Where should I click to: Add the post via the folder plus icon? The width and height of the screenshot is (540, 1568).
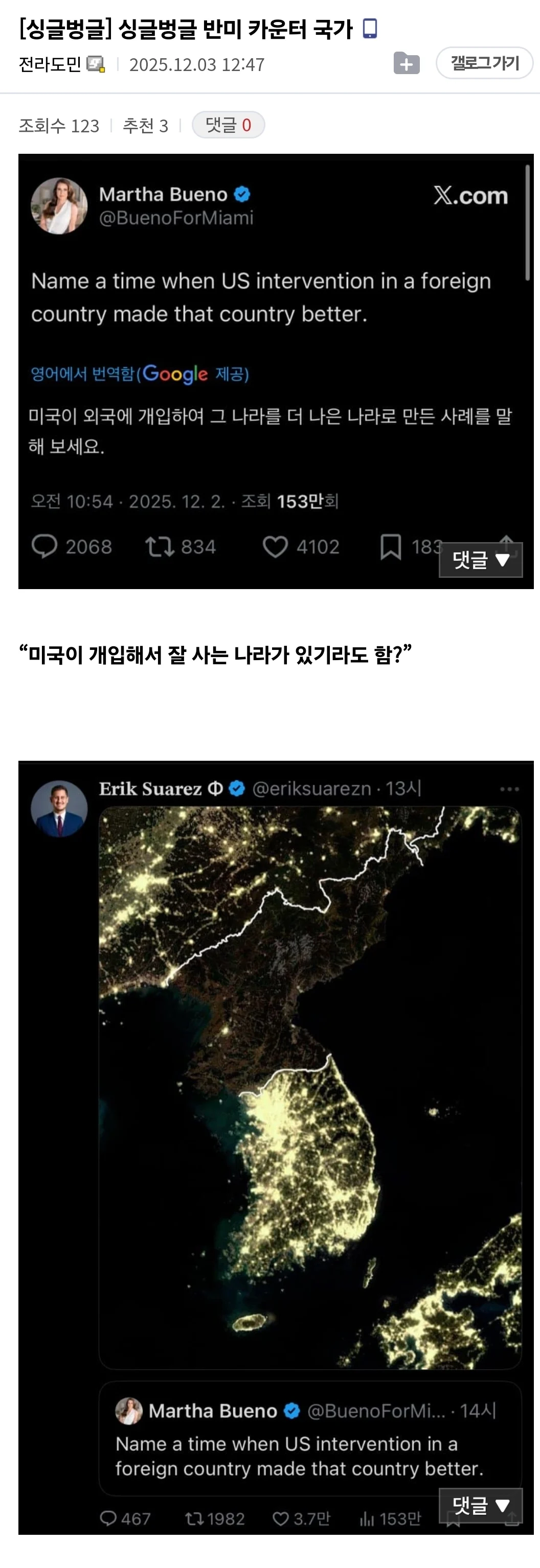pos(407,63)
